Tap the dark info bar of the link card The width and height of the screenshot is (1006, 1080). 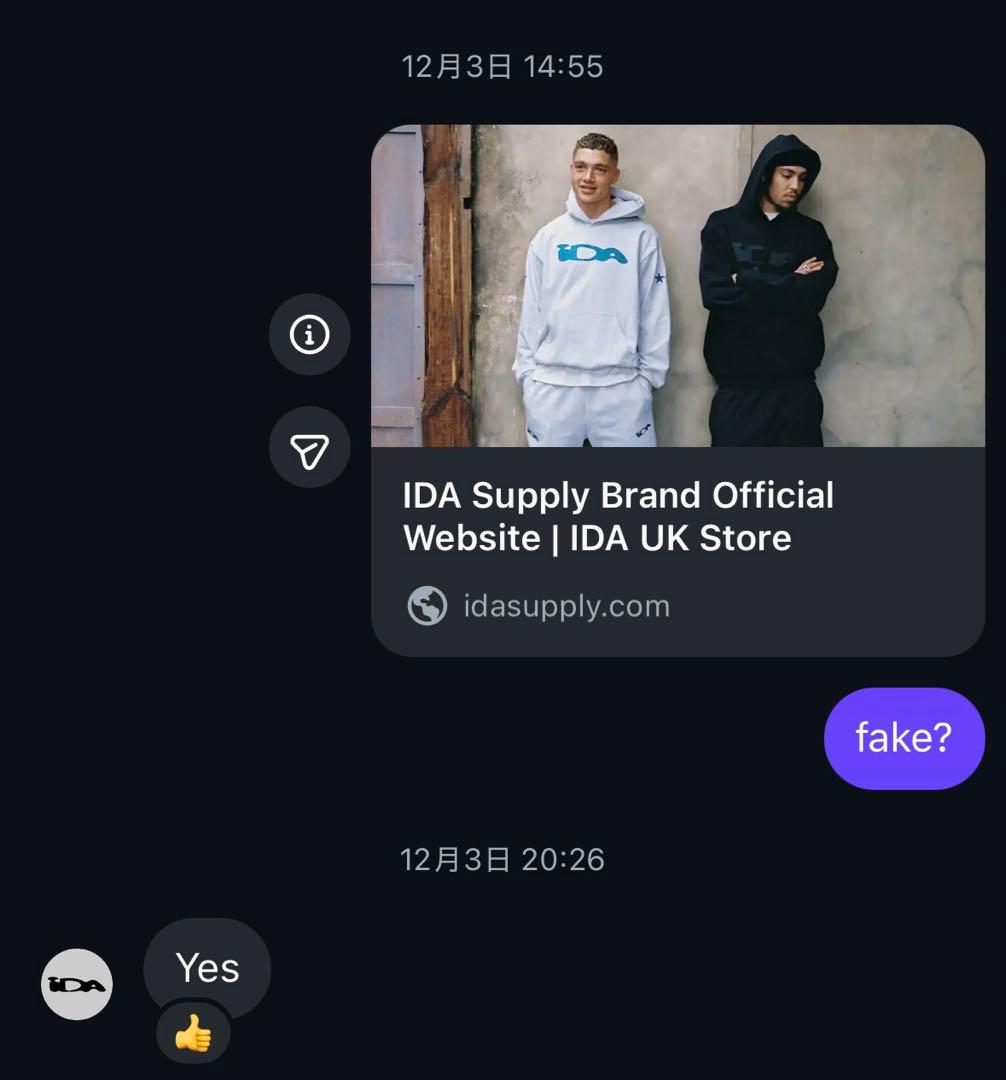tap(678, 550)
